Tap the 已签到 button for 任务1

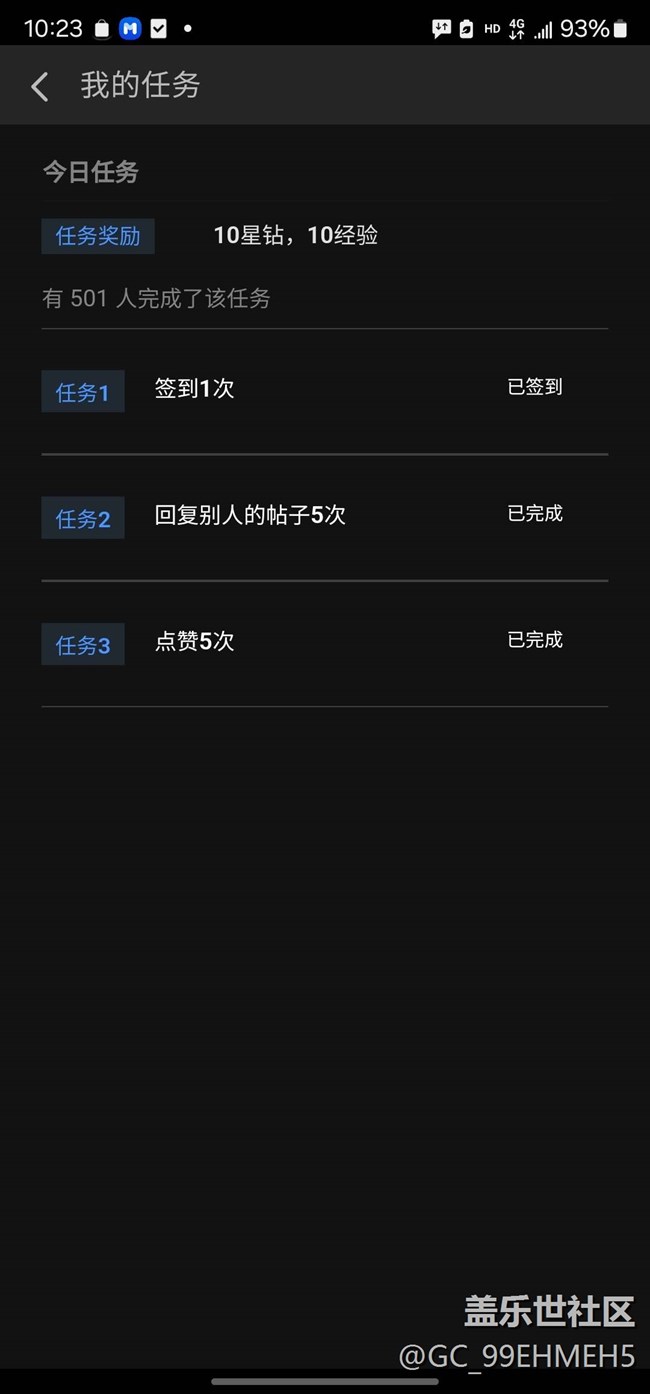coord(535,387)
